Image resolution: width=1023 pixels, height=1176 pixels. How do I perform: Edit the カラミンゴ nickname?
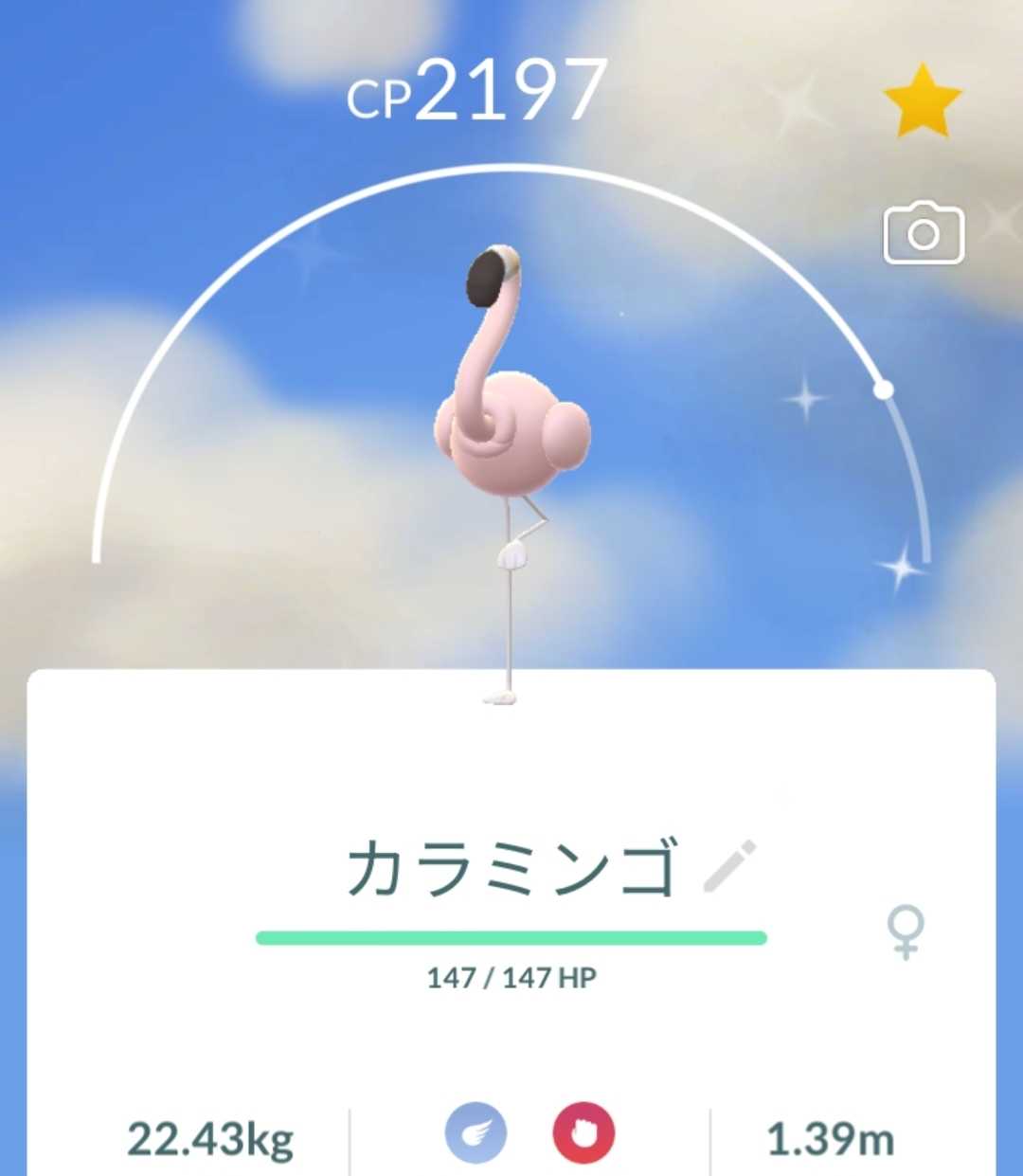coord(729,866)
